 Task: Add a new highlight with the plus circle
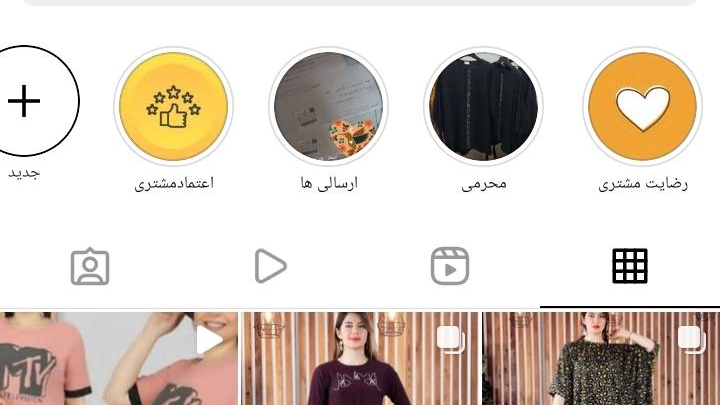click(25, 102)
